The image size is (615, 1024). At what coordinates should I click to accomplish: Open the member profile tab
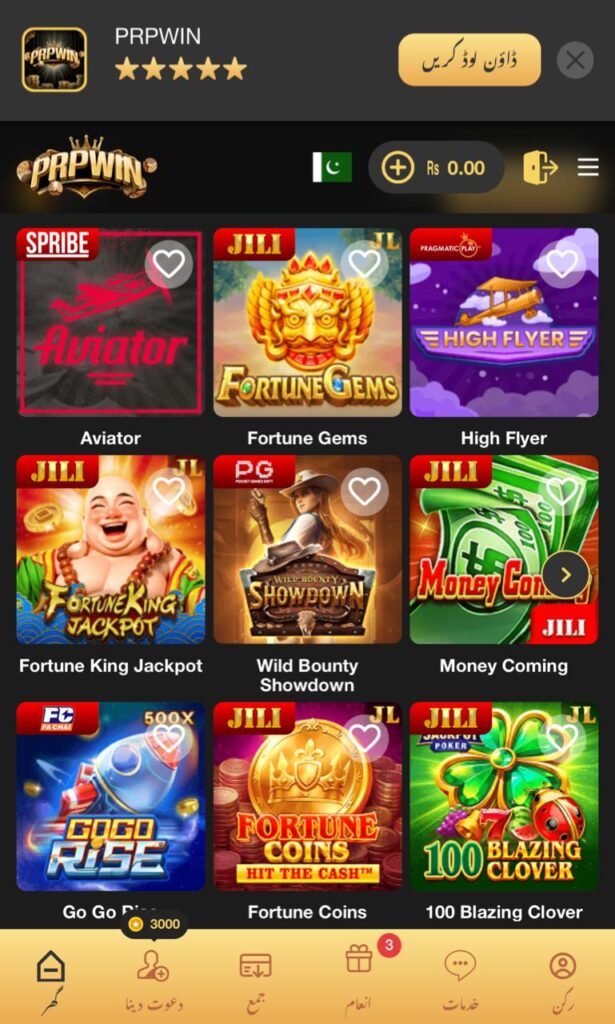[x=563, y=979]
